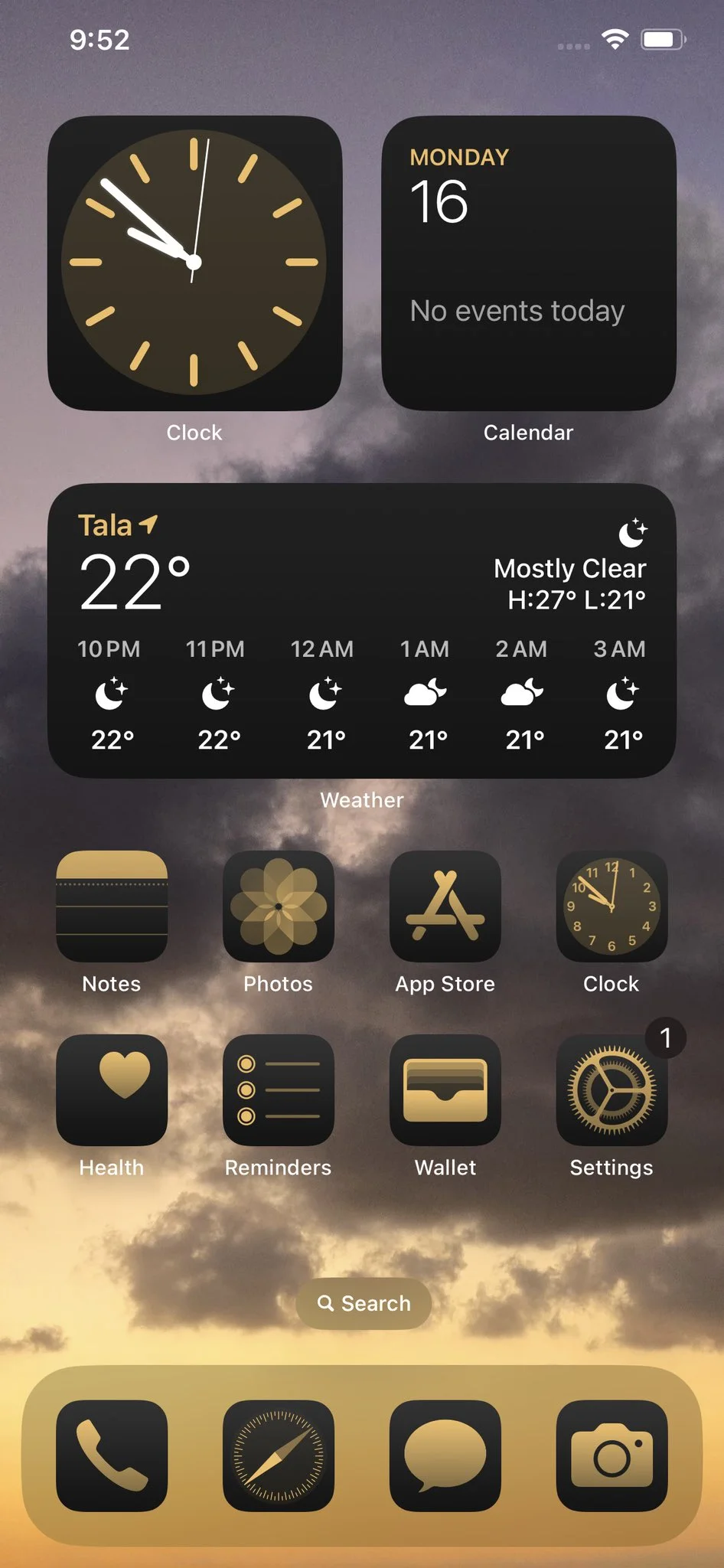
Task: Open the Phone app in the dock
Action: click(x=112, y=1455)
